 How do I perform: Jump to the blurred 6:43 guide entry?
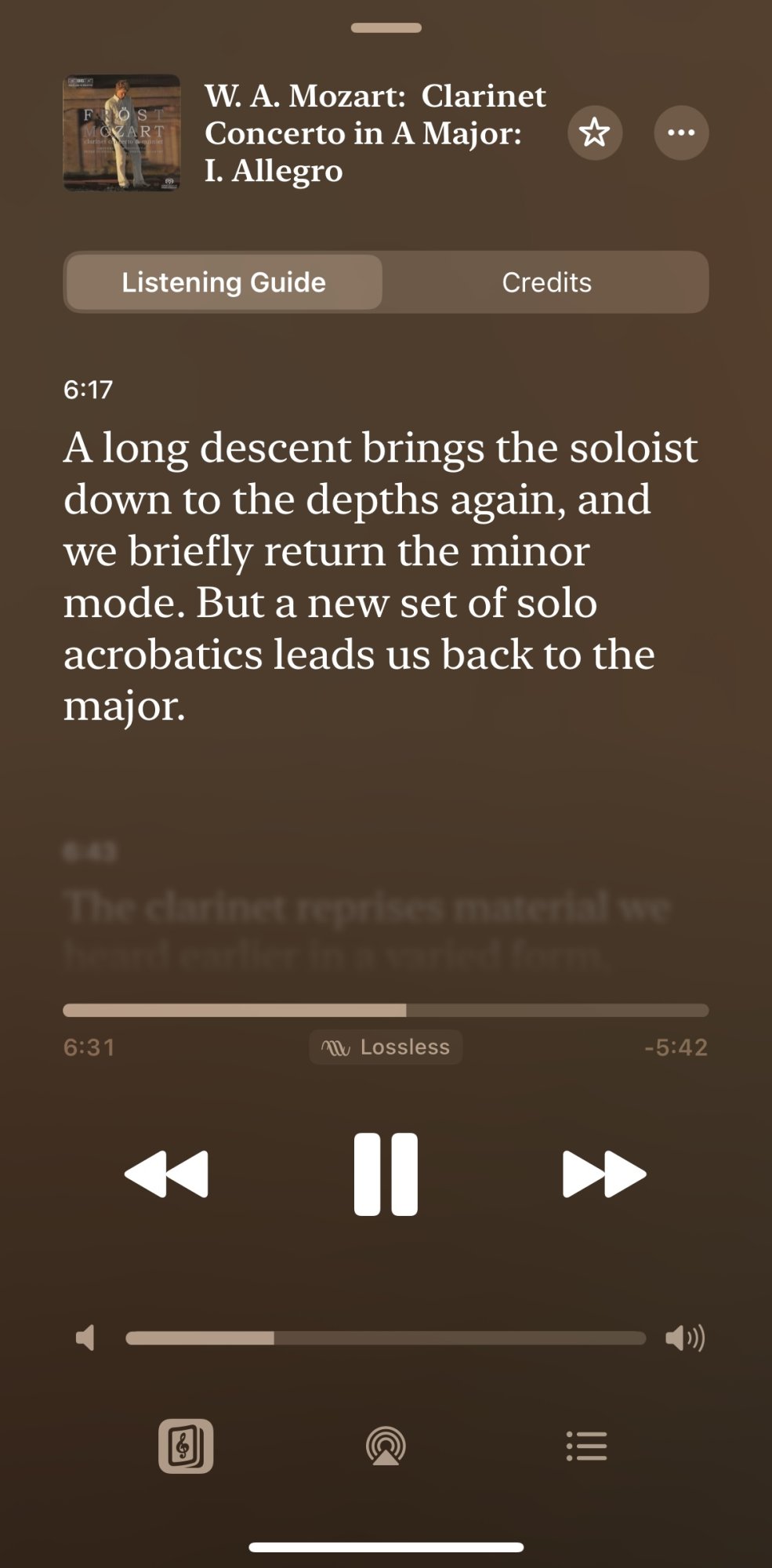[x=365, y=909]
